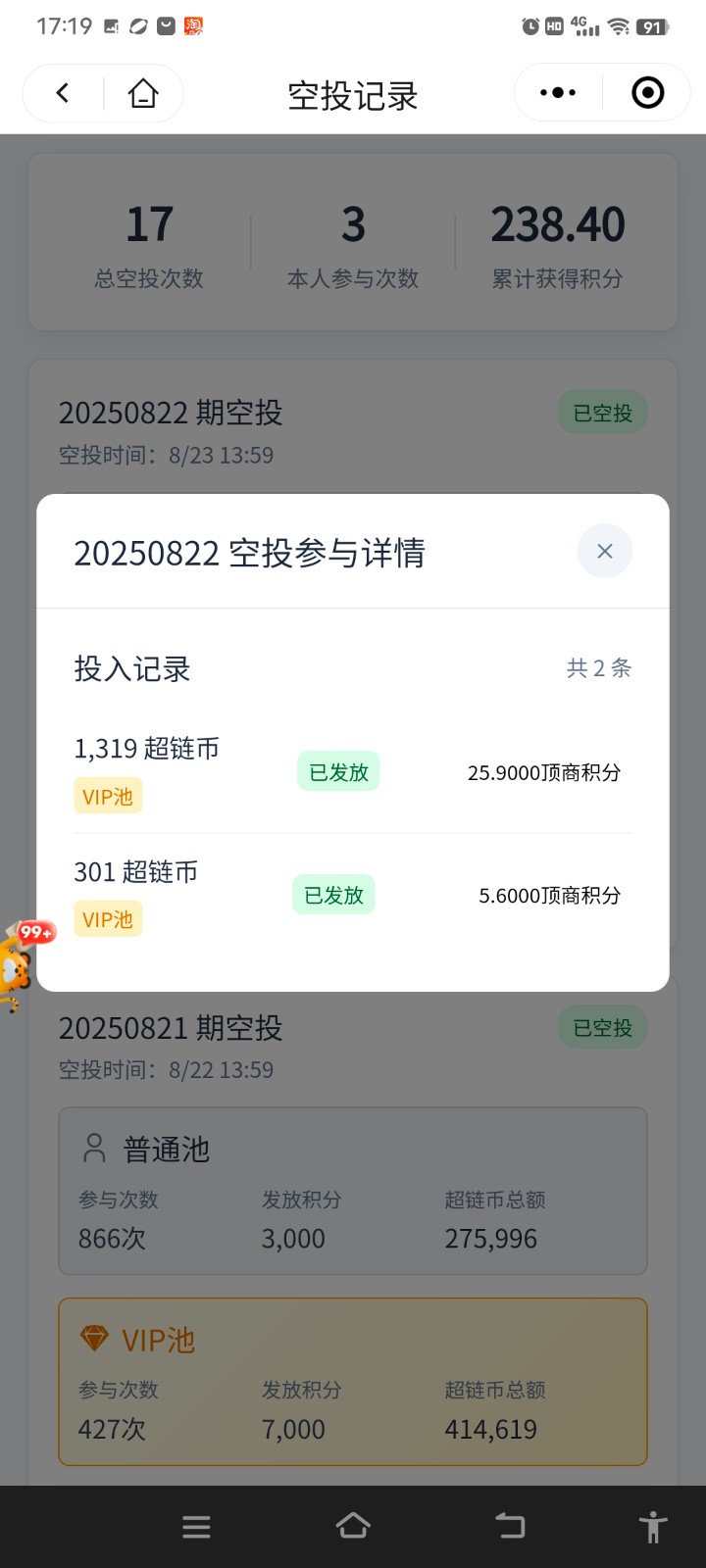Screen dimensions: 706x1568
Task: Open the three-dot mini-program menu
Action: click(556, 92)
